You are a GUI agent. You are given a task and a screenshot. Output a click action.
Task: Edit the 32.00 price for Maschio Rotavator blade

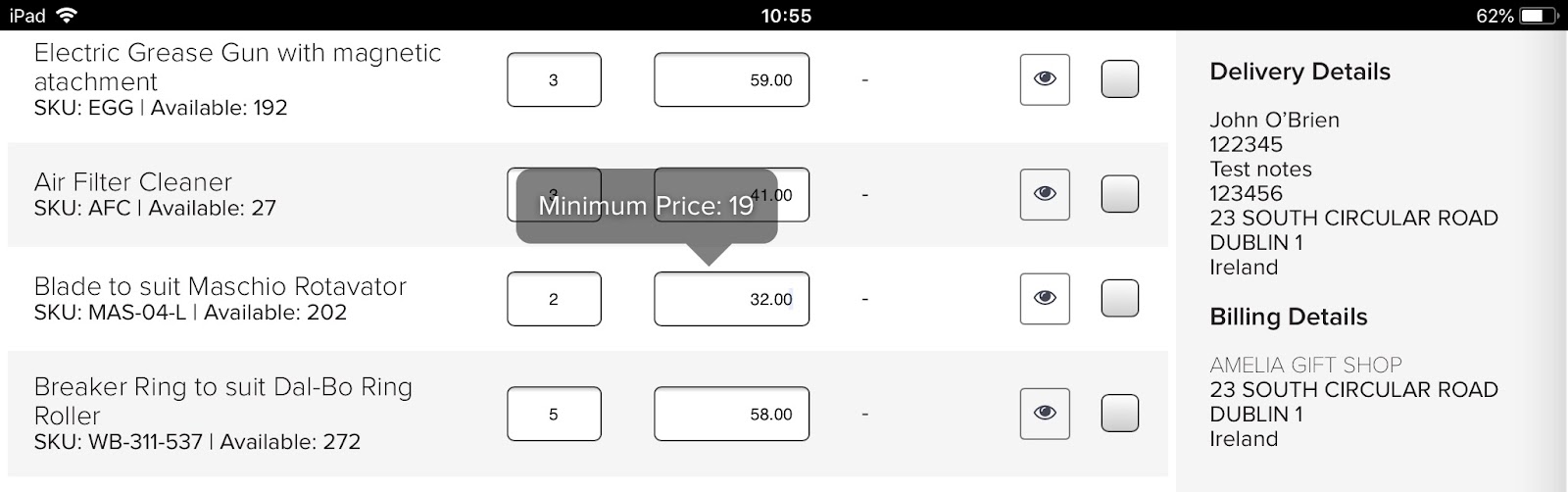click(x=731, y=299)
